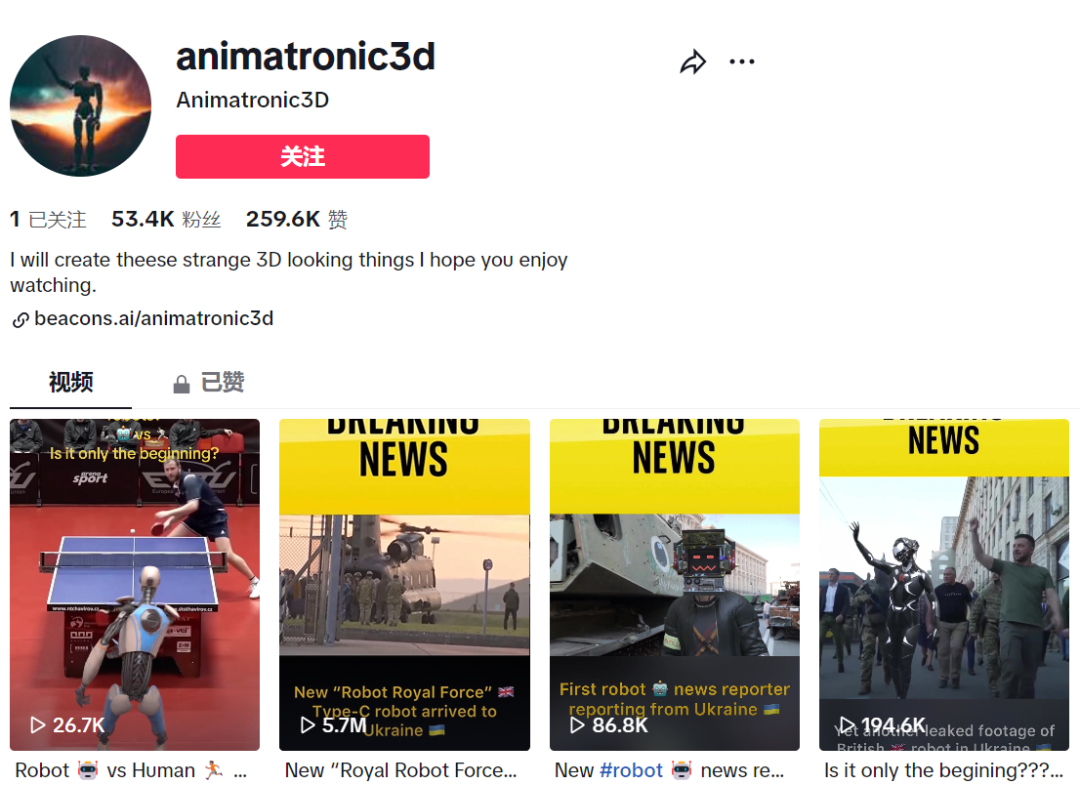The image size is (1080, 785).
Task: Open the robot news reporter video
Action: tap(674, 585)
